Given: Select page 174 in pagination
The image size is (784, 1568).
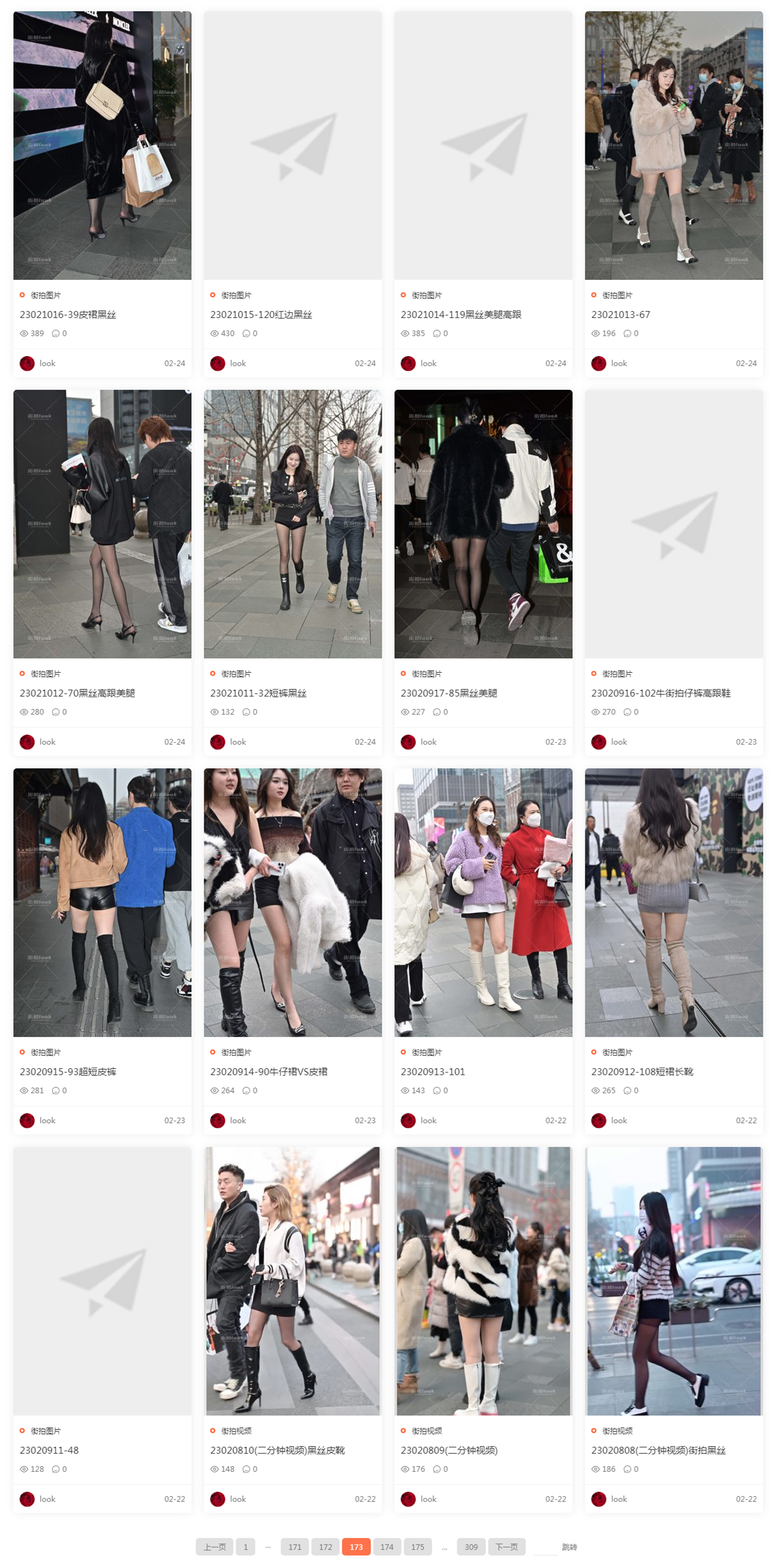Looking at the screenshot, I should click(387, 1547).
